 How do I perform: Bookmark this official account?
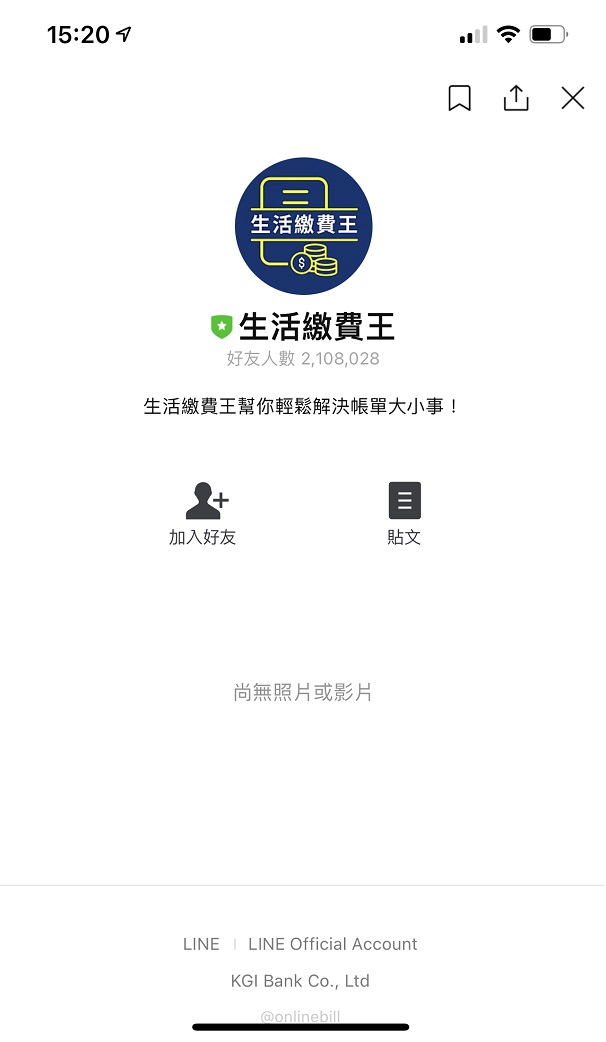point(459,98)
